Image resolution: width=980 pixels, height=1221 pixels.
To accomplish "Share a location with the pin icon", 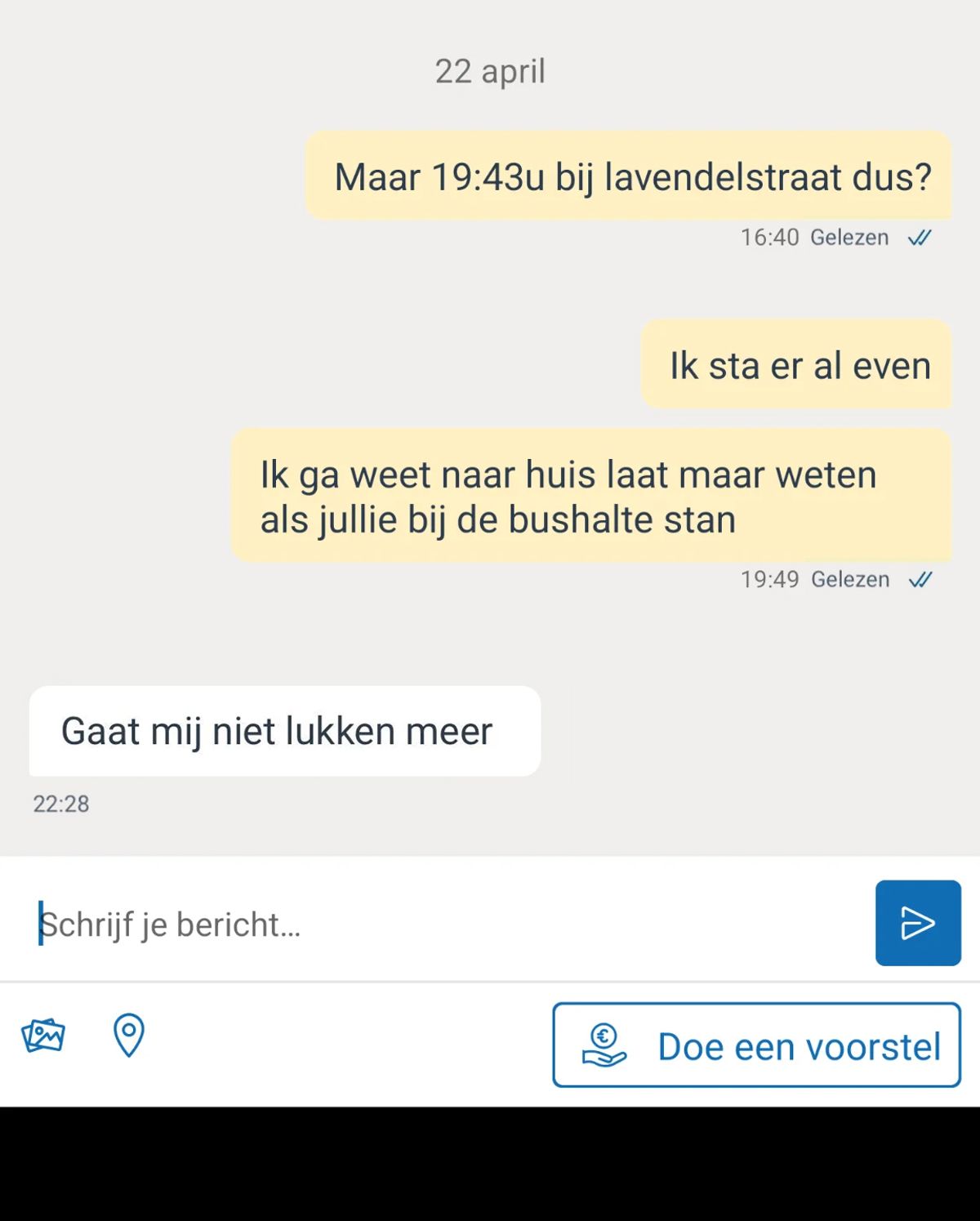I will point(128,1035).
